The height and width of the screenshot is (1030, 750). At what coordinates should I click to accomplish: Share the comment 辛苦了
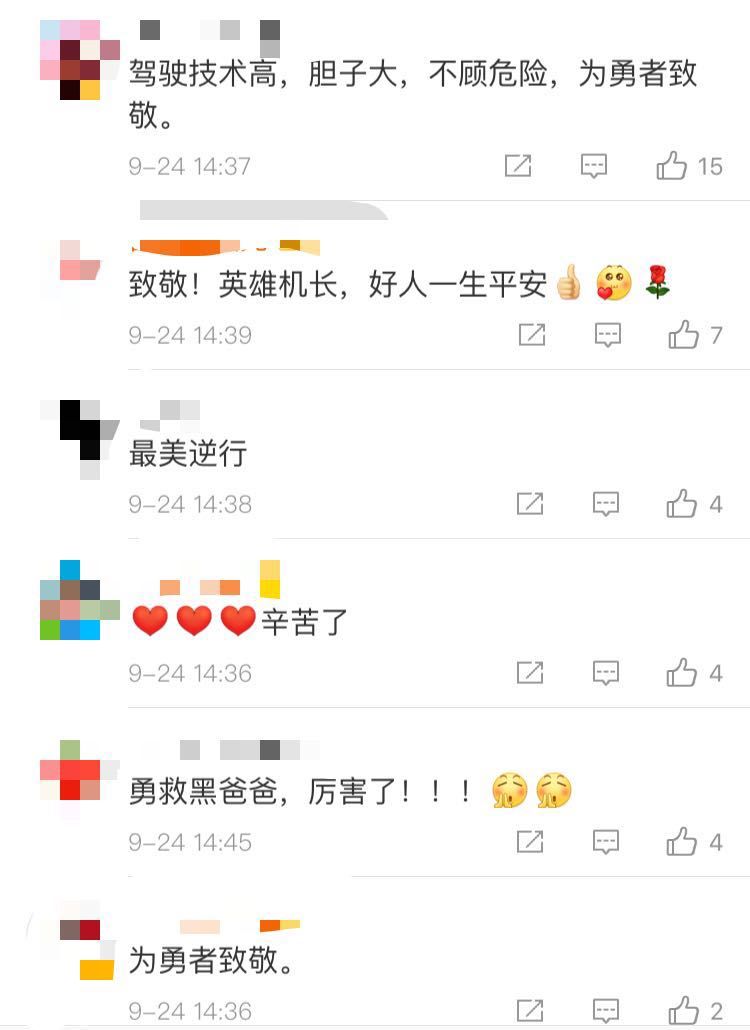(x=530, y=673)
